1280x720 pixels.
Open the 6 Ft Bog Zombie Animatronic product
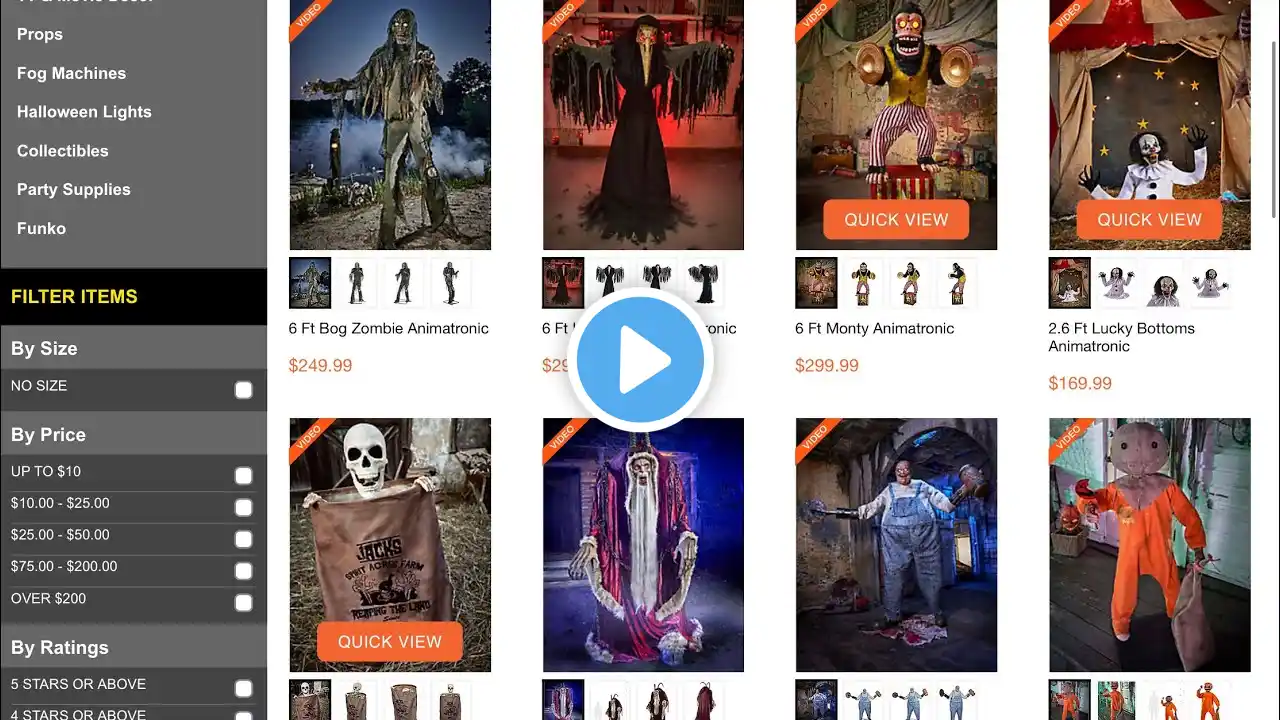[388, 328]
